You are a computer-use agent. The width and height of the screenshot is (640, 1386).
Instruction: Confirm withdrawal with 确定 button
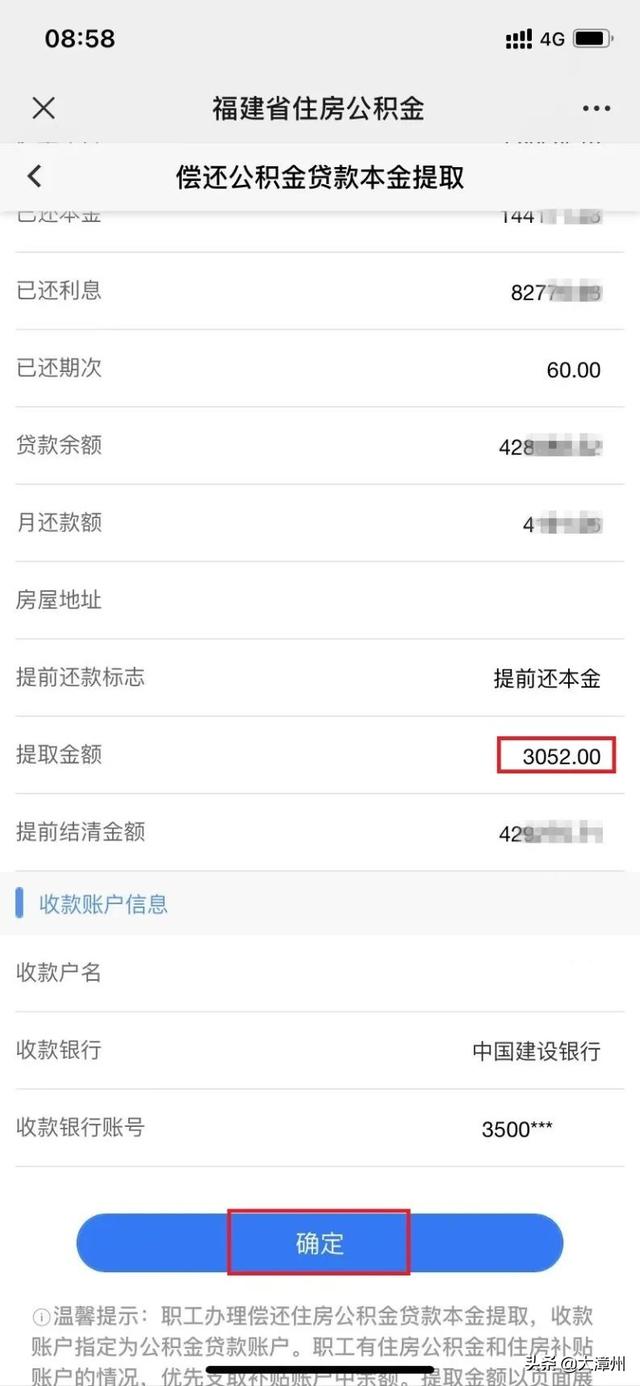pos(320,1243)
